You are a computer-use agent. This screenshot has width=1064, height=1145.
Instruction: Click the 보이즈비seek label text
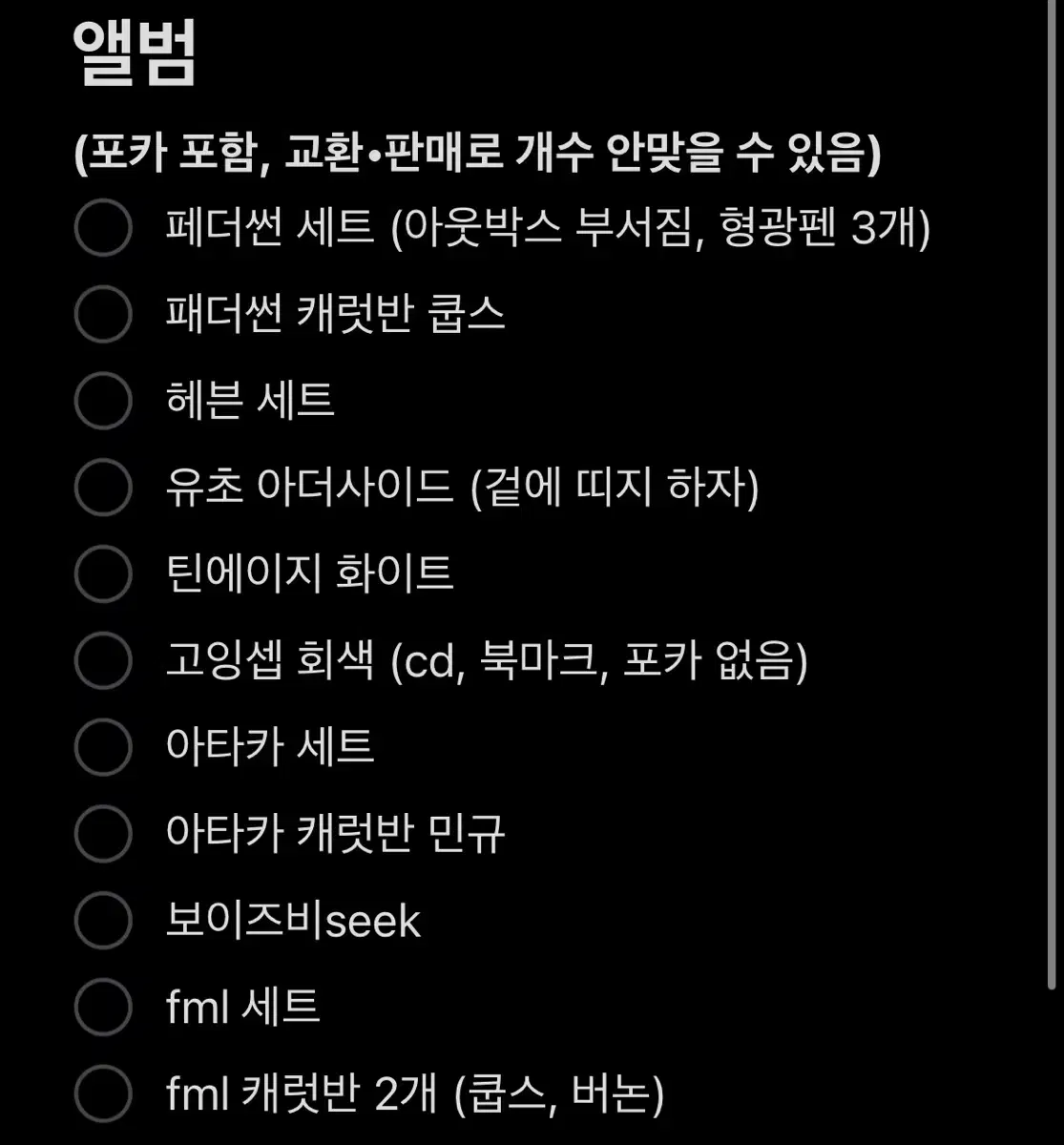coord(292,922)
